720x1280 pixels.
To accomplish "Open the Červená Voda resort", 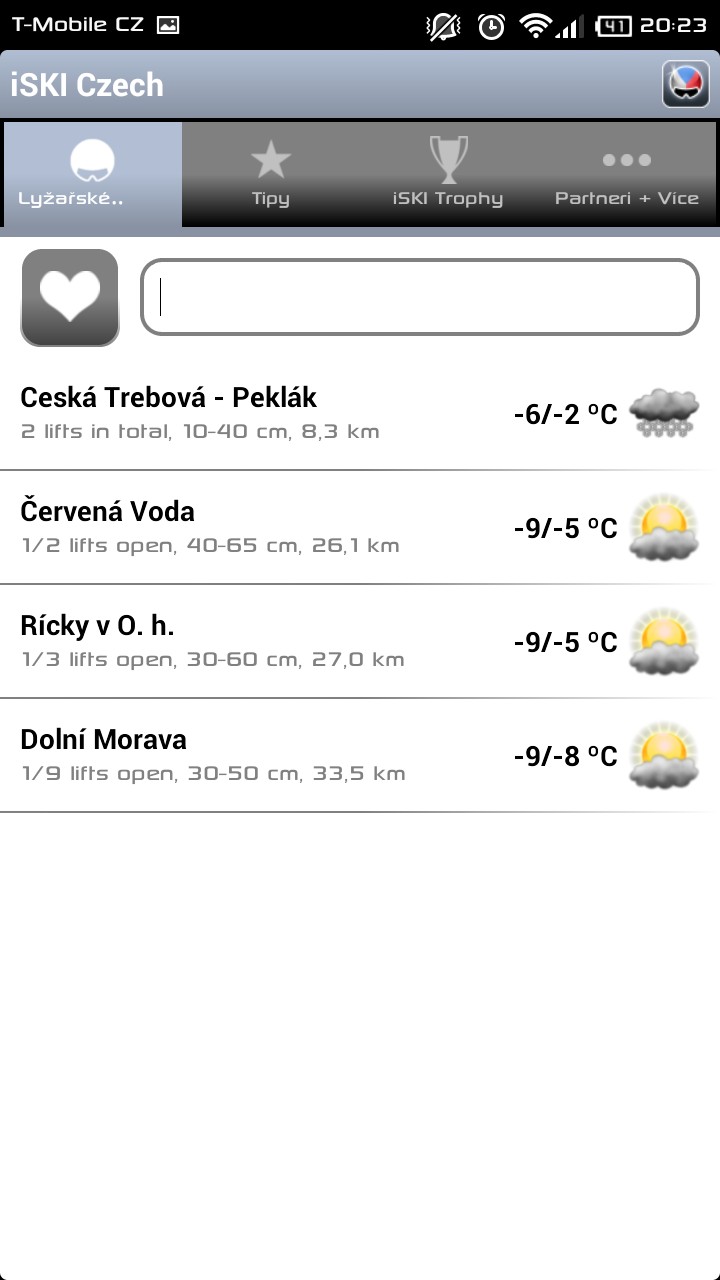I will click(360, 527).
